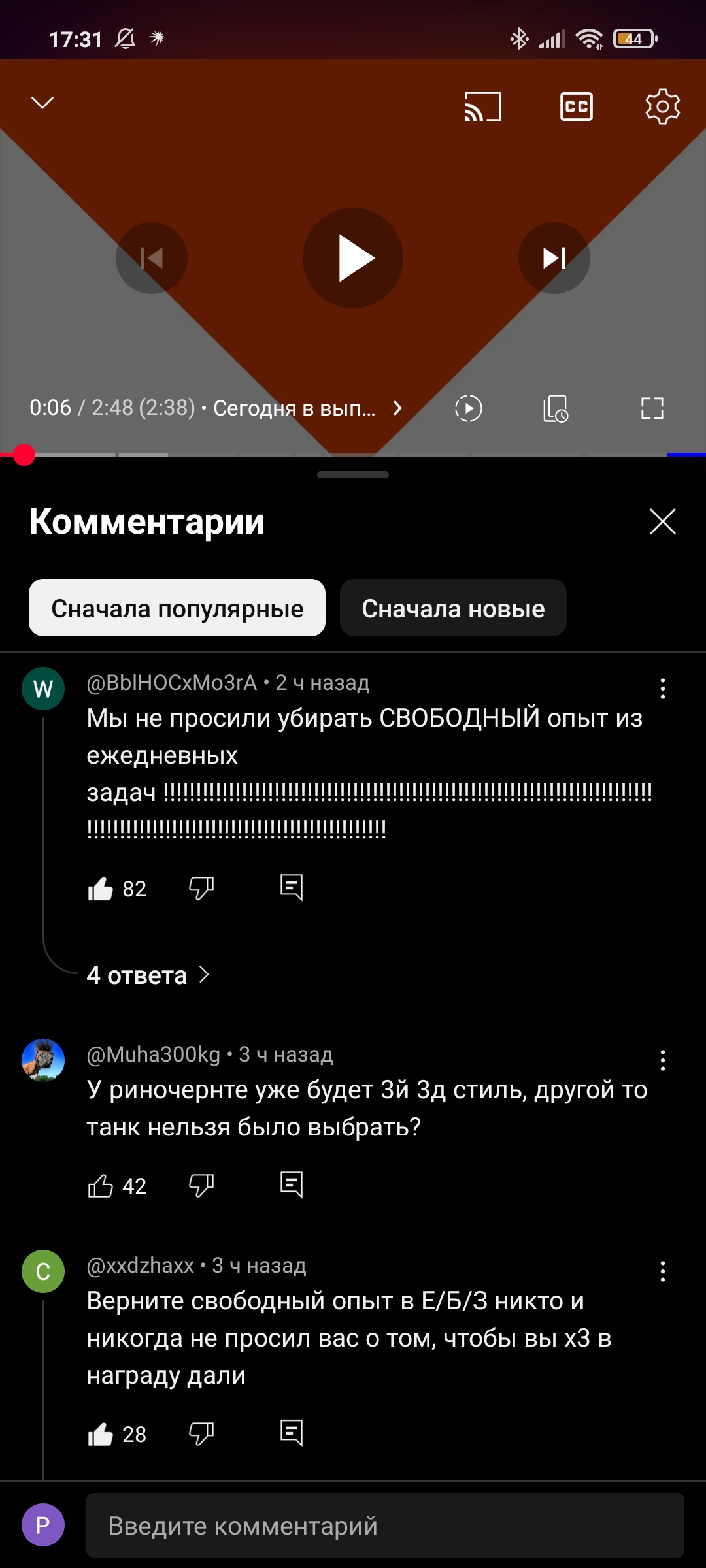Open video settings gear
The image size is (706, 1568).
[x=662, y=106]
